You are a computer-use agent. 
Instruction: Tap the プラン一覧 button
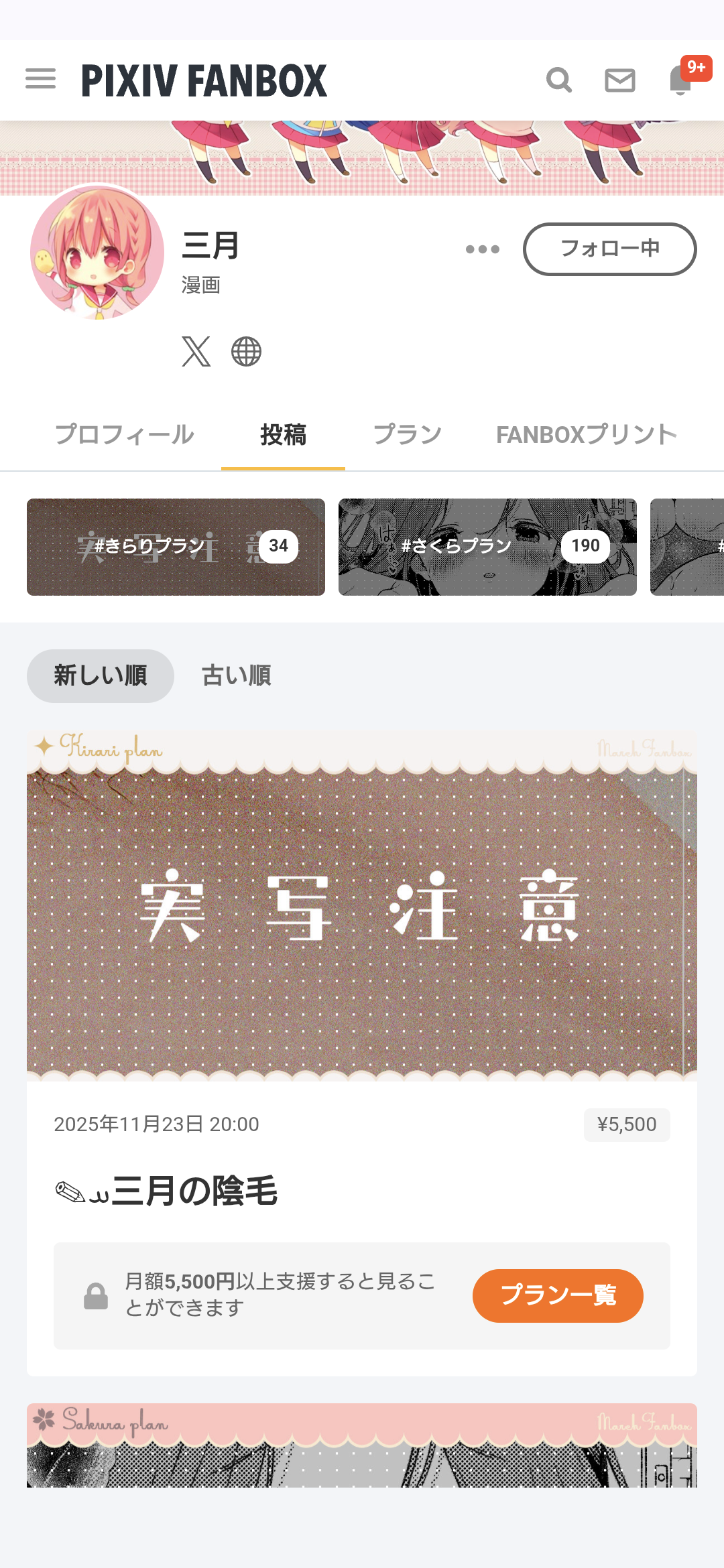[x=558, y=1295]
